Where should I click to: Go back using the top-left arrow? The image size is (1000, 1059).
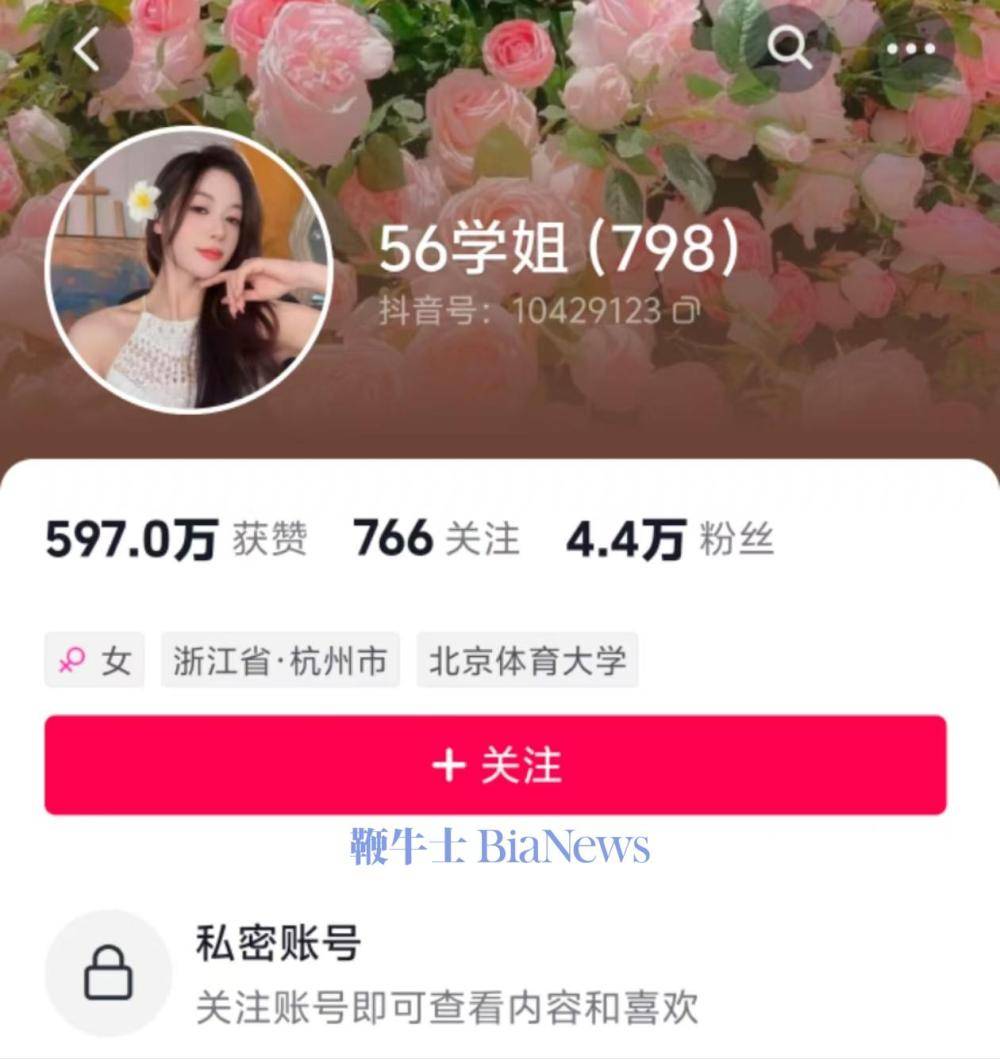coord(90,49)
